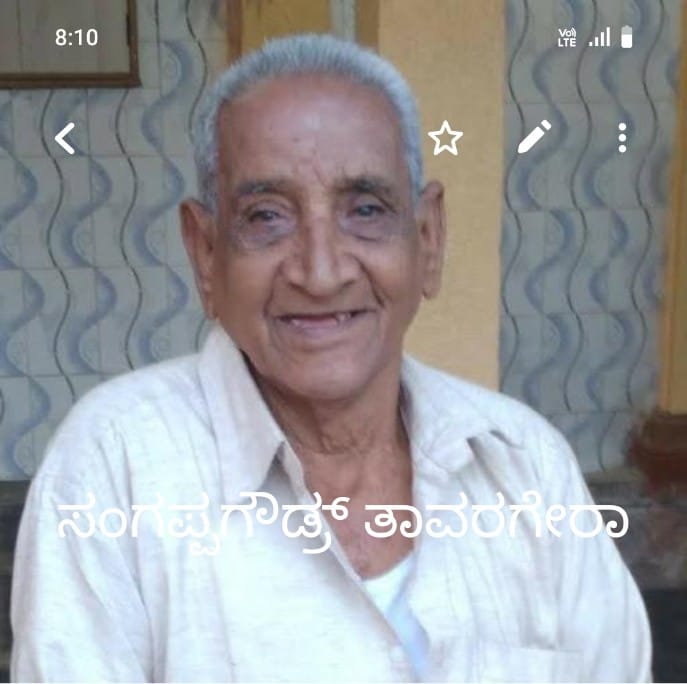Go back using the arrow
Image resolution: width=687 pixels, height=684 pixels.
tap(65, 138)
